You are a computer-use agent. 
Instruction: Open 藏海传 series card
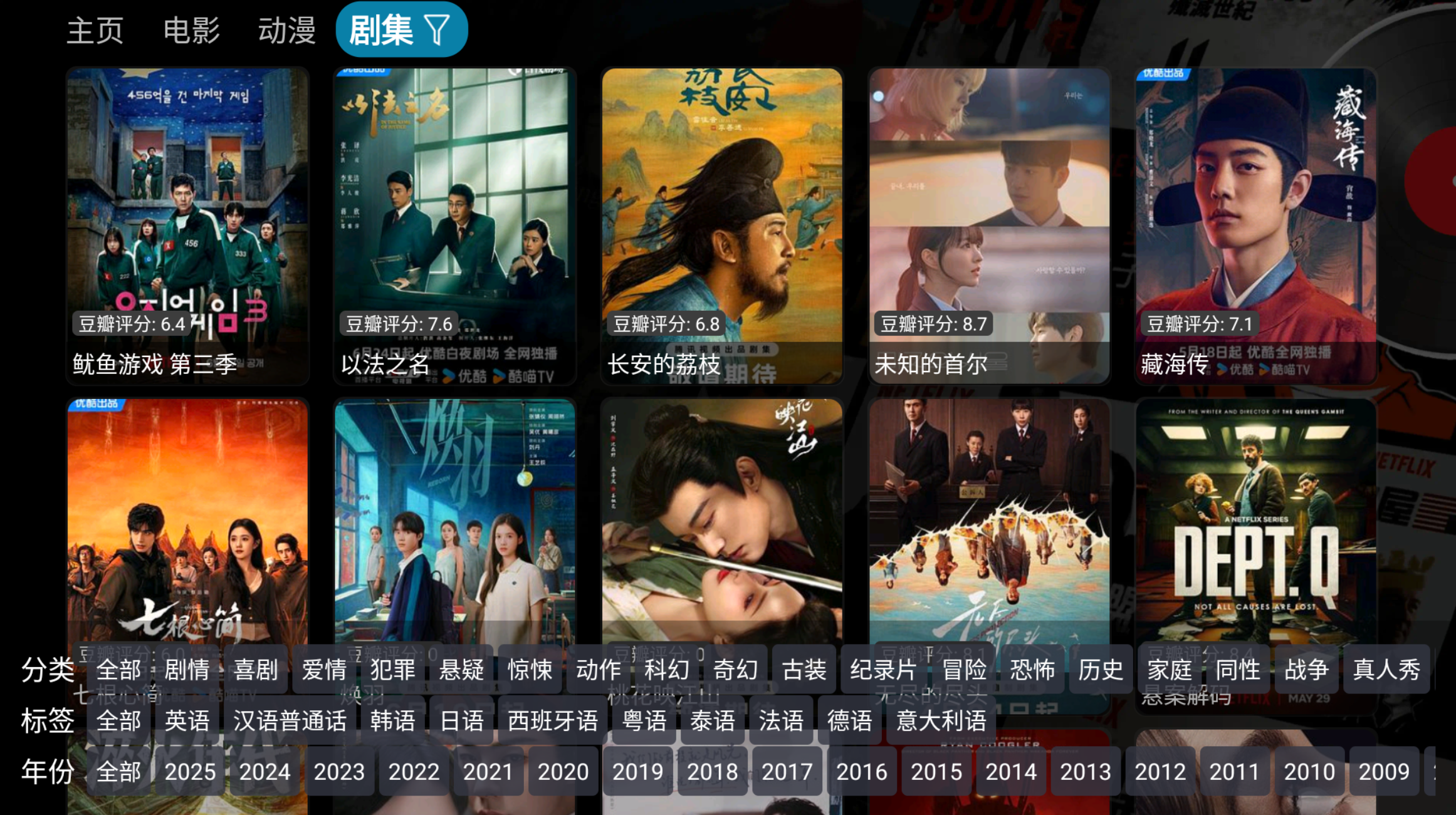pyautogui.click(x=1256, y=226)
